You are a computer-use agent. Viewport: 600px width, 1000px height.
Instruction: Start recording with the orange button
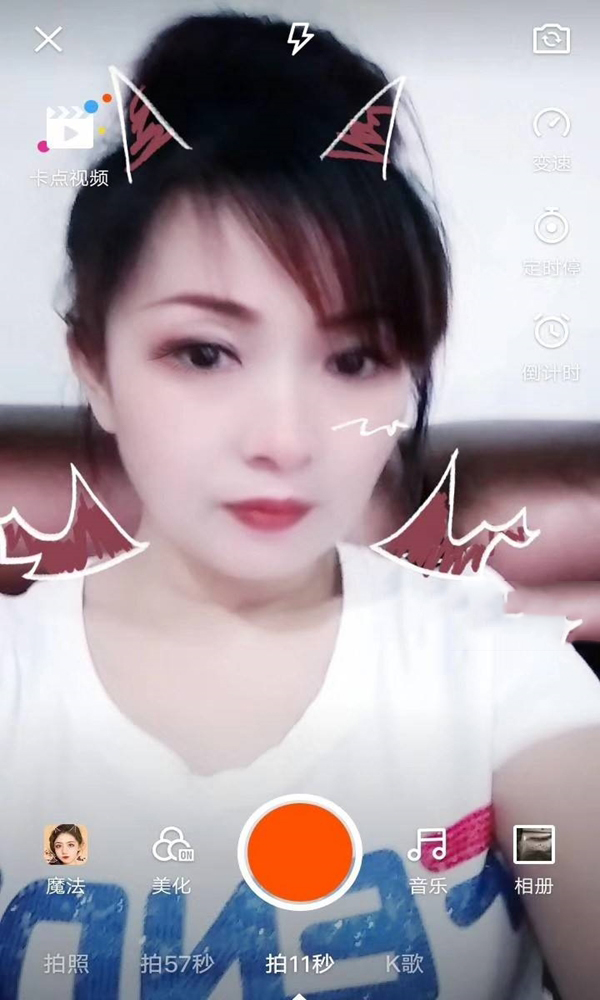coord(300,849)
